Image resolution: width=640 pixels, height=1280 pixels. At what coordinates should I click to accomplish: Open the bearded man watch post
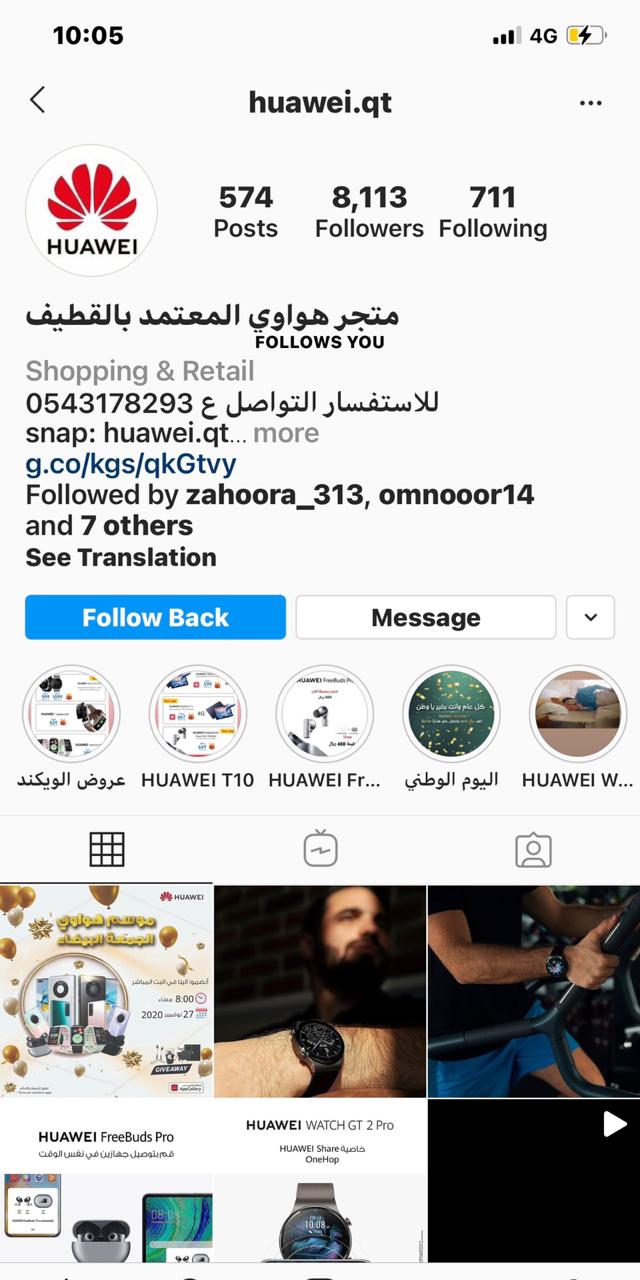click(x=320, y=990)
